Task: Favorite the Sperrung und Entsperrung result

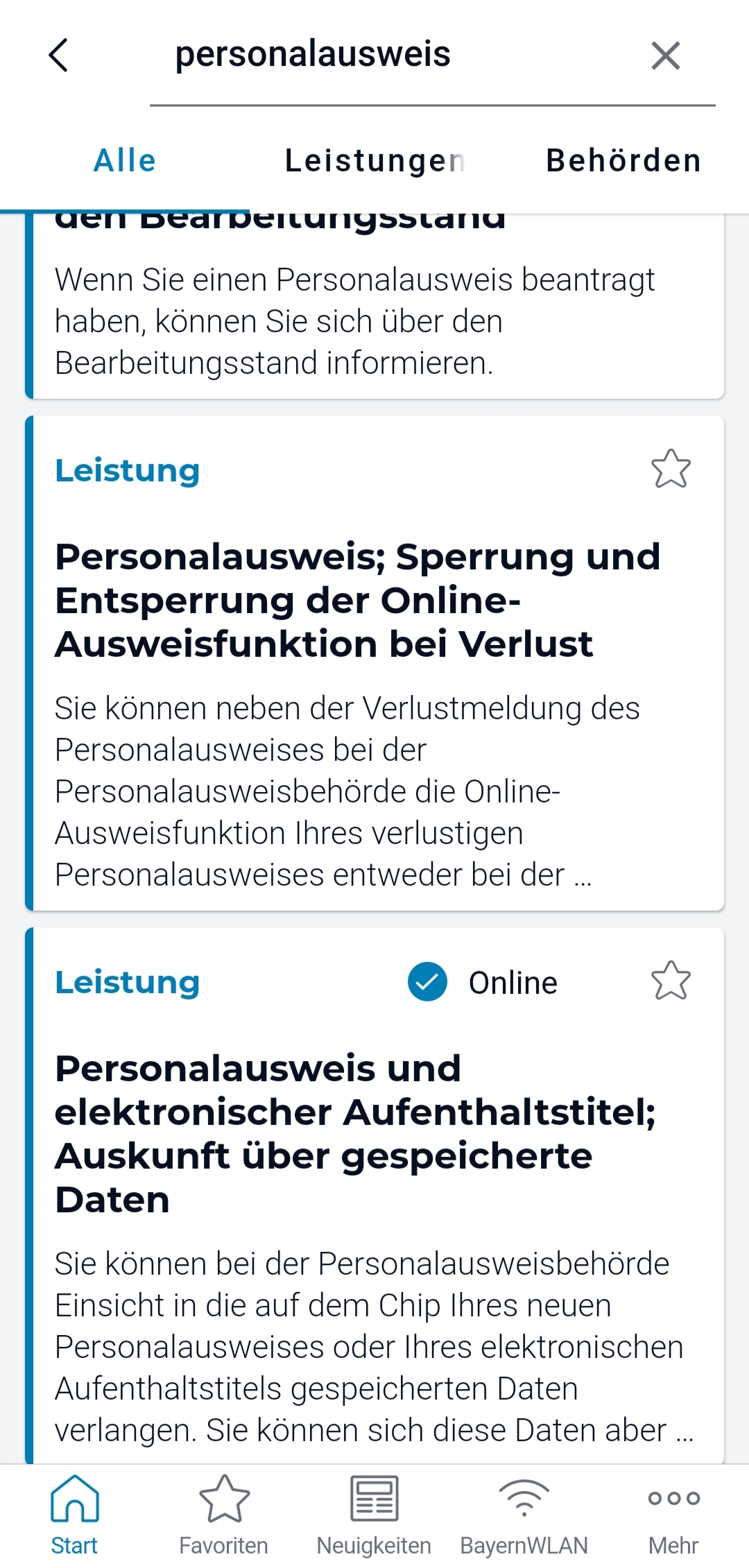Action: pos(671,469)
